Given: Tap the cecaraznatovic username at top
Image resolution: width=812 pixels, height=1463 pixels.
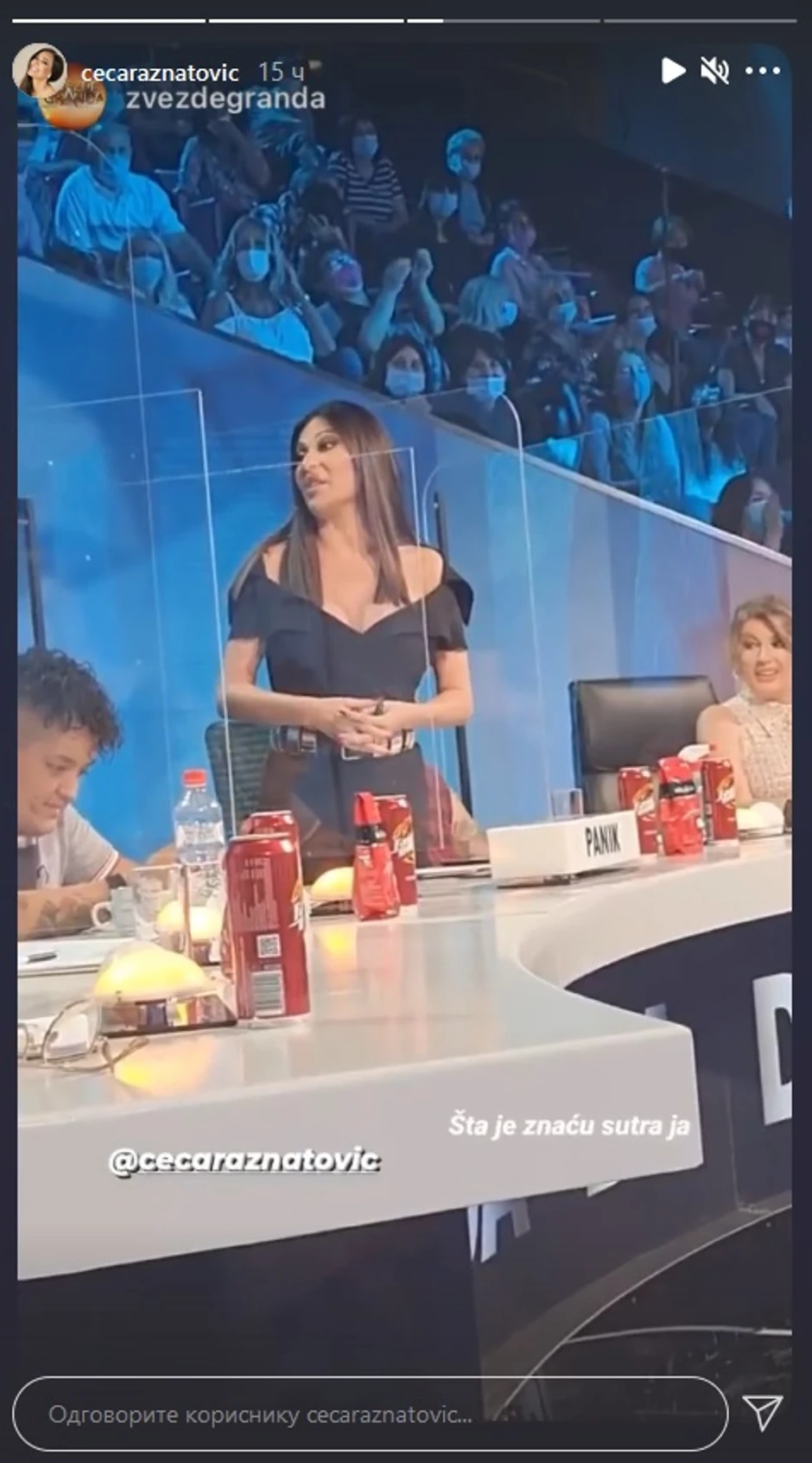Looking at the screenshot, I should click(x=160, y=73).
